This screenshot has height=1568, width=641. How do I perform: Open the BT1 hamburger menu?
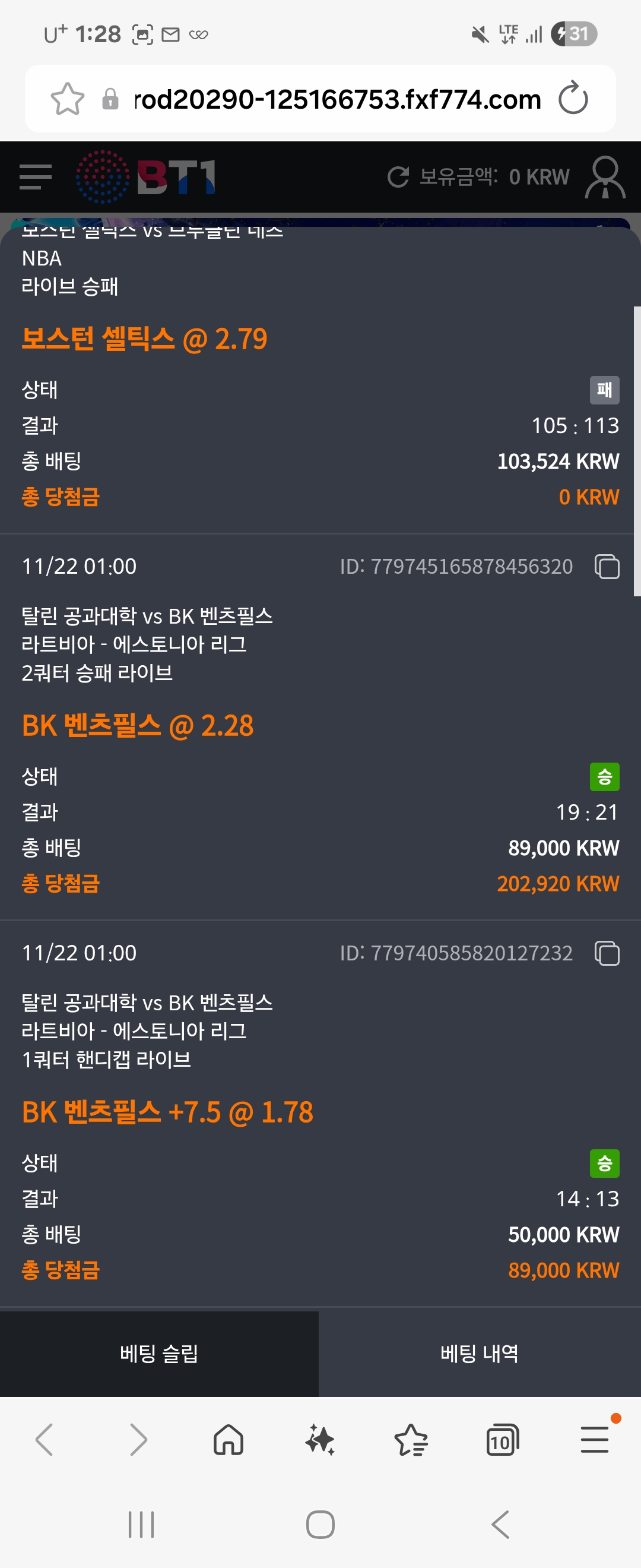pos(34,176)
